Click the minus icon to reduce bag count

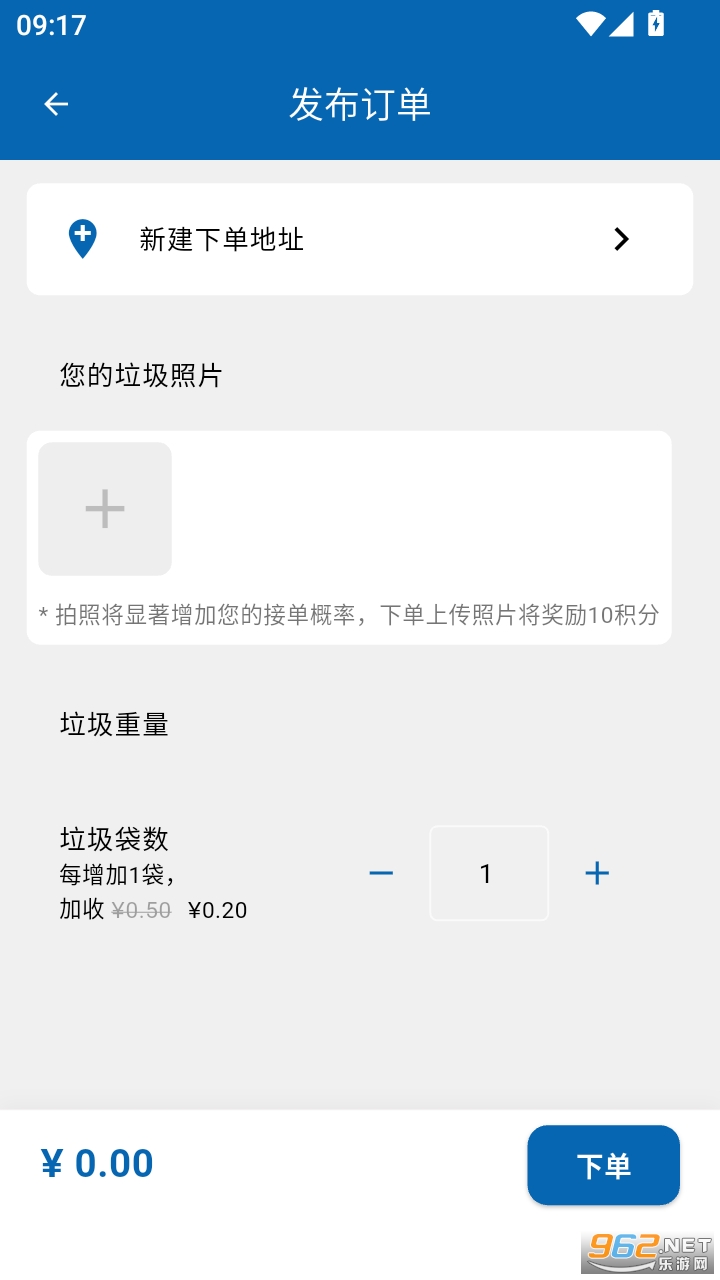point(381,873)
